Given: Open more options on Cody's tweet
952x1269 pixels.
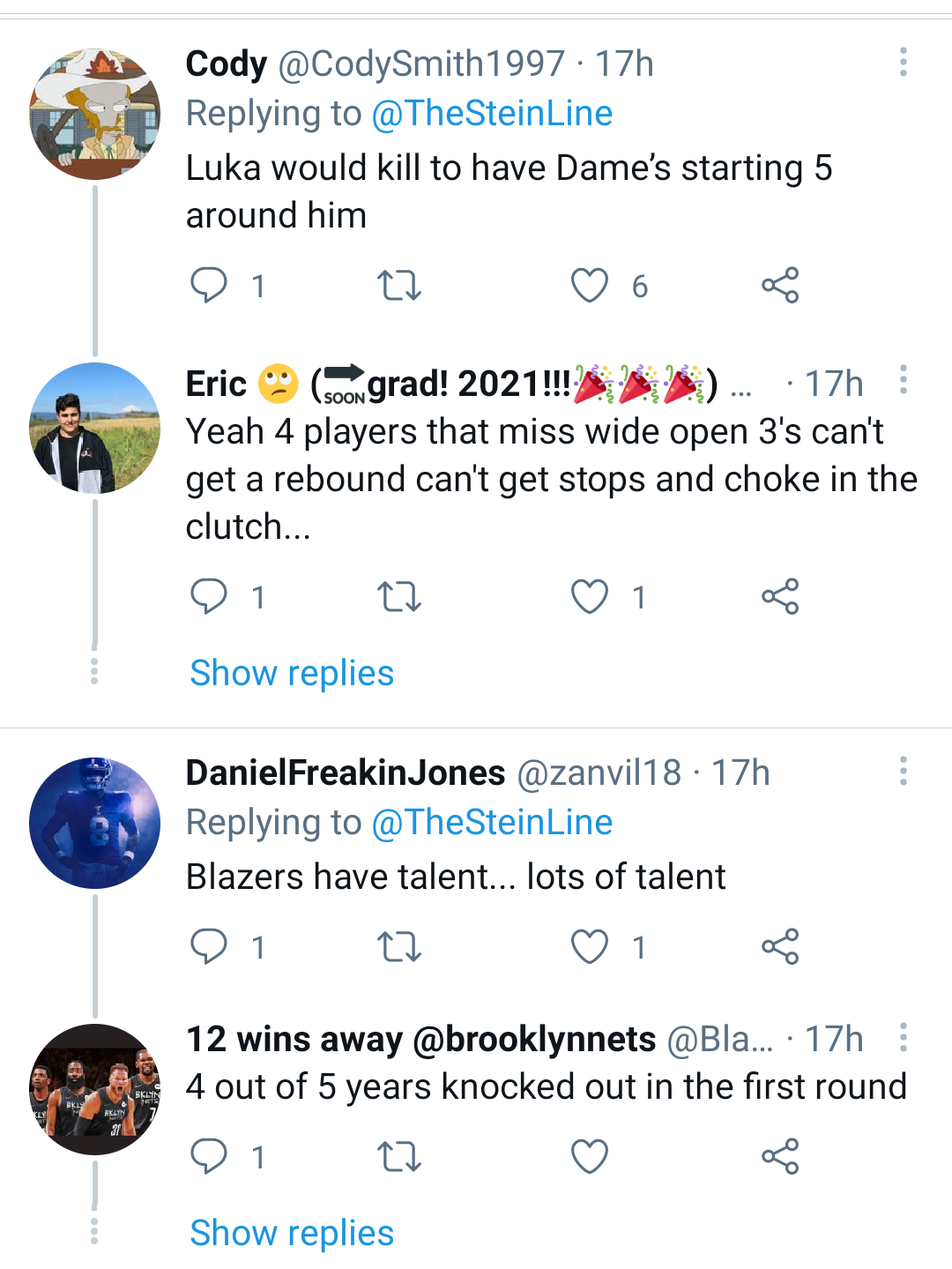Looking at the screenshot, I should coord(904,63).
